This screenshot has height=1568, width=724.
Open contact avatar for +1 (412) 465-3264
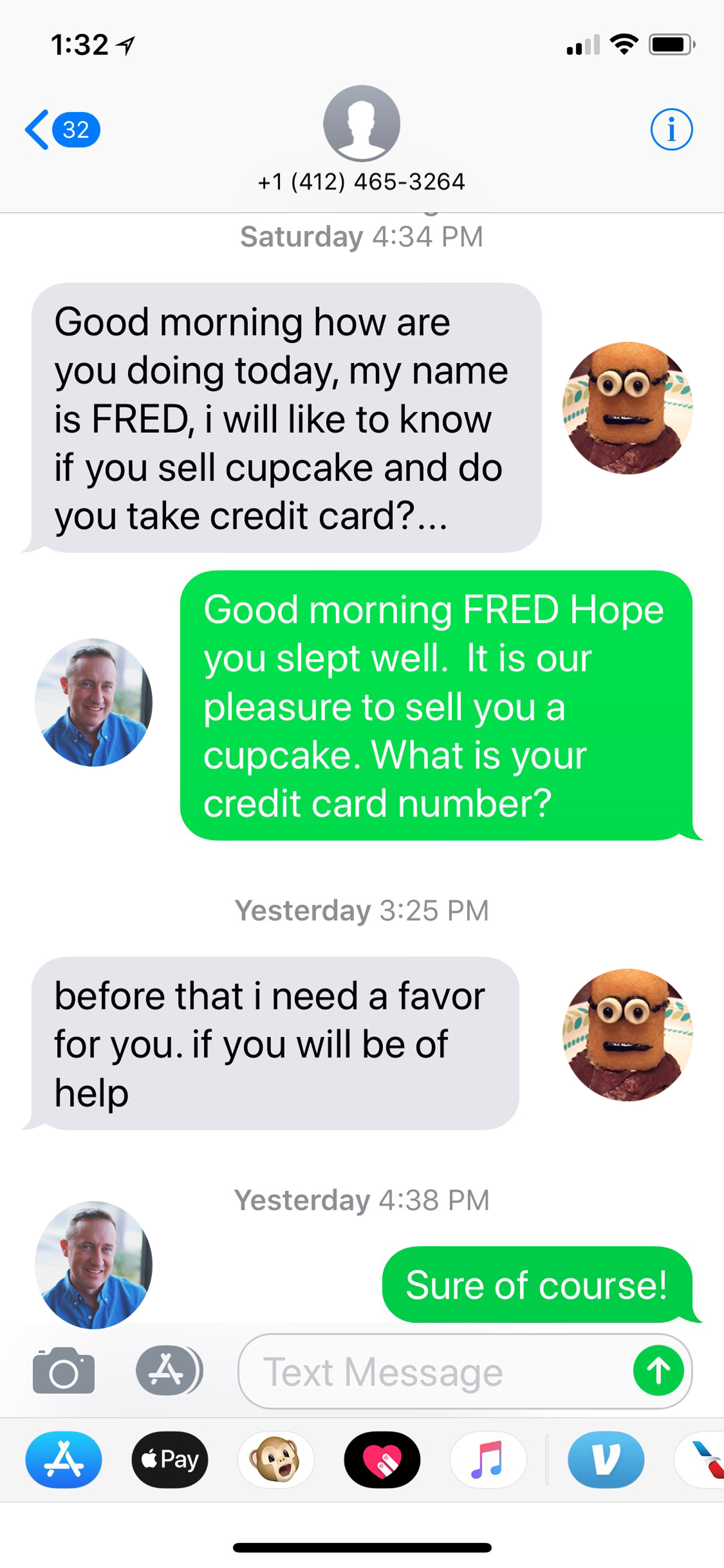point(362,124)
